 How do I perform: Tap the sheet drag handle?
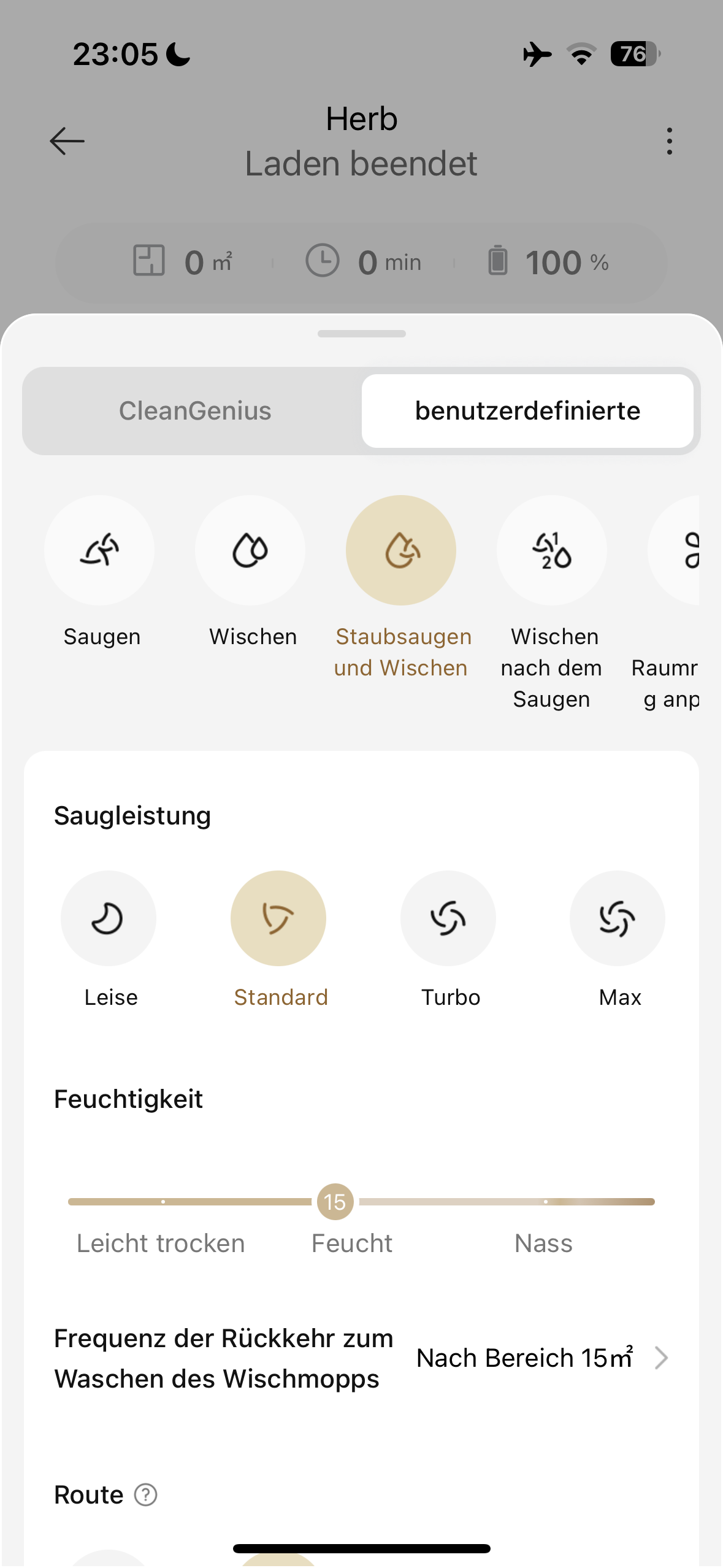pos(362,334)
